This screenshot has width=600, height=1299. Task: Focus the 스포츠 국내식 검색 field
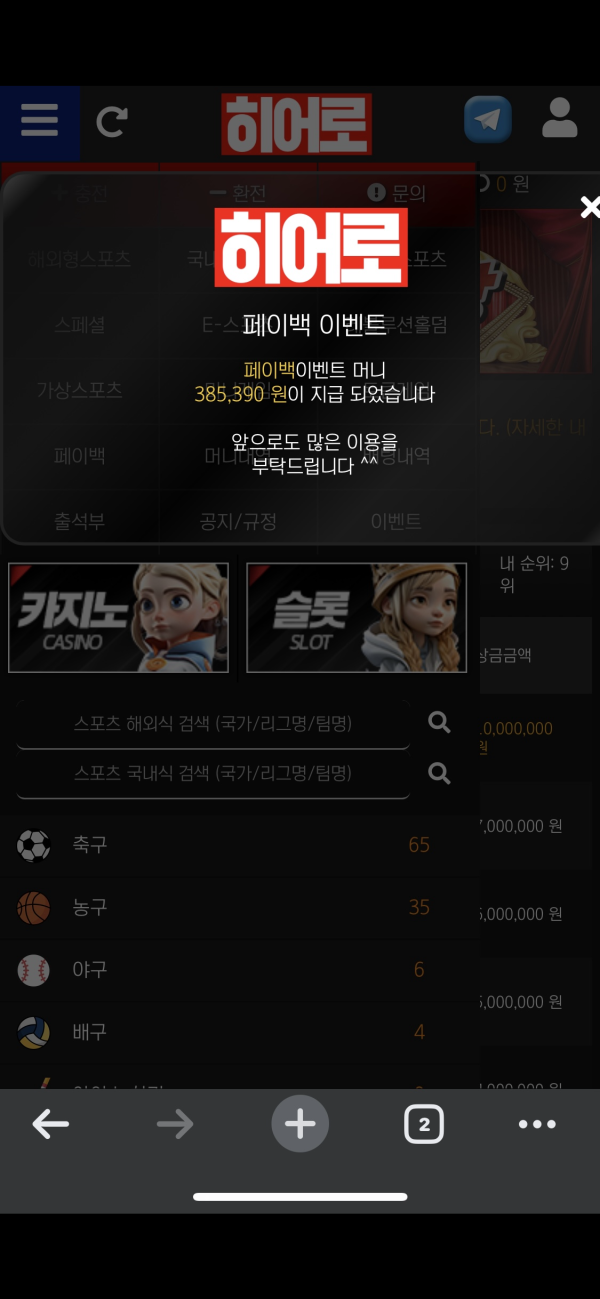point(213,773)
